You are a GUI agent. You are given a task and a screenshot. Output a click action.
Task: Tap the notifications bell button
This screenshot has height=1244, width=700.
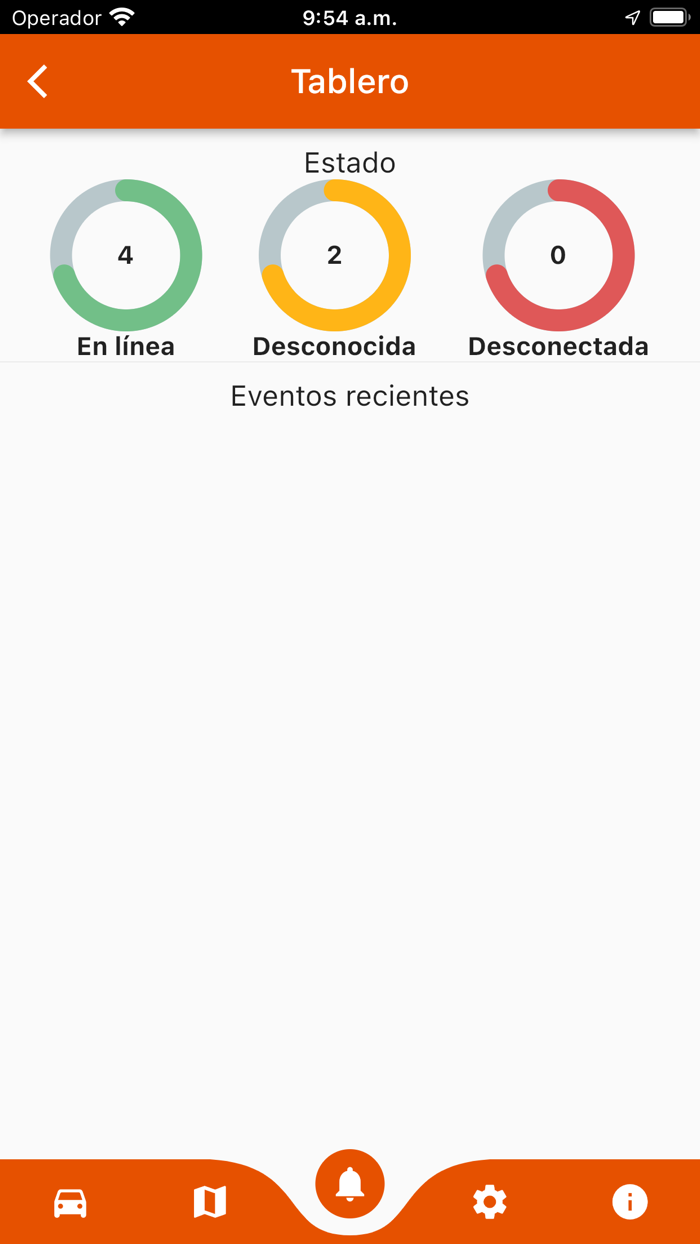[350, 1184]
